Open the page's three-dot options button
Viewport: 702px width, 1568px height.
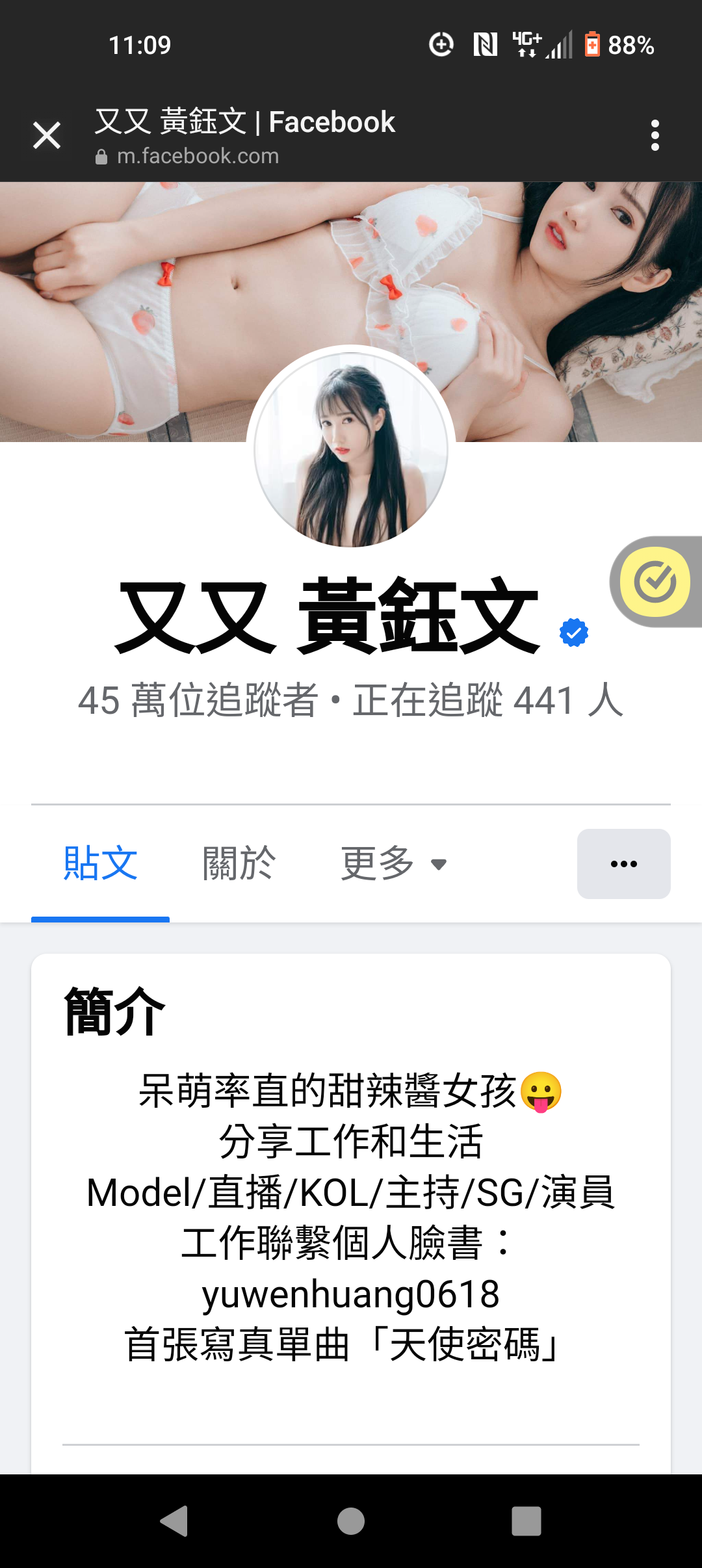point(623,864)
